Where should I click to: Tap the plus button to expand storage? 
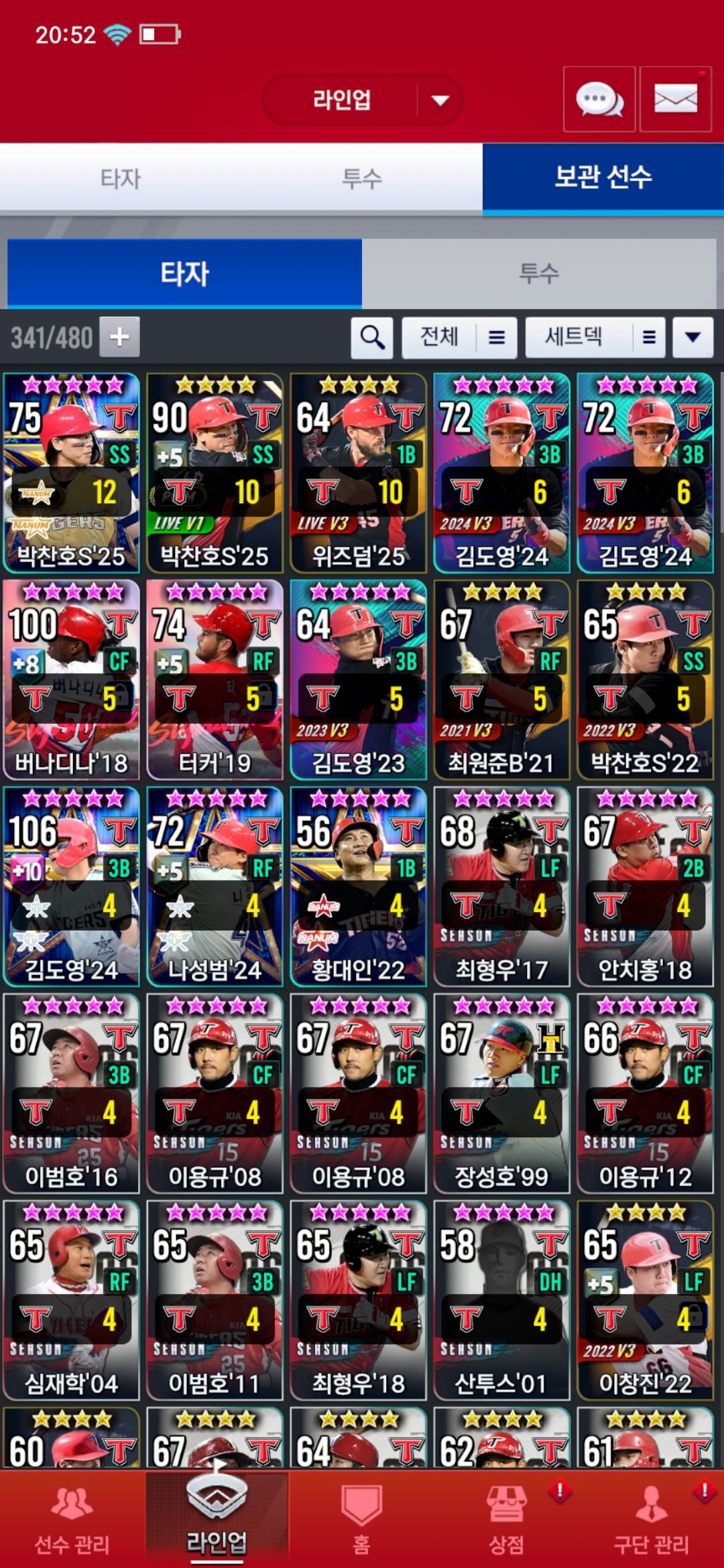119,336
